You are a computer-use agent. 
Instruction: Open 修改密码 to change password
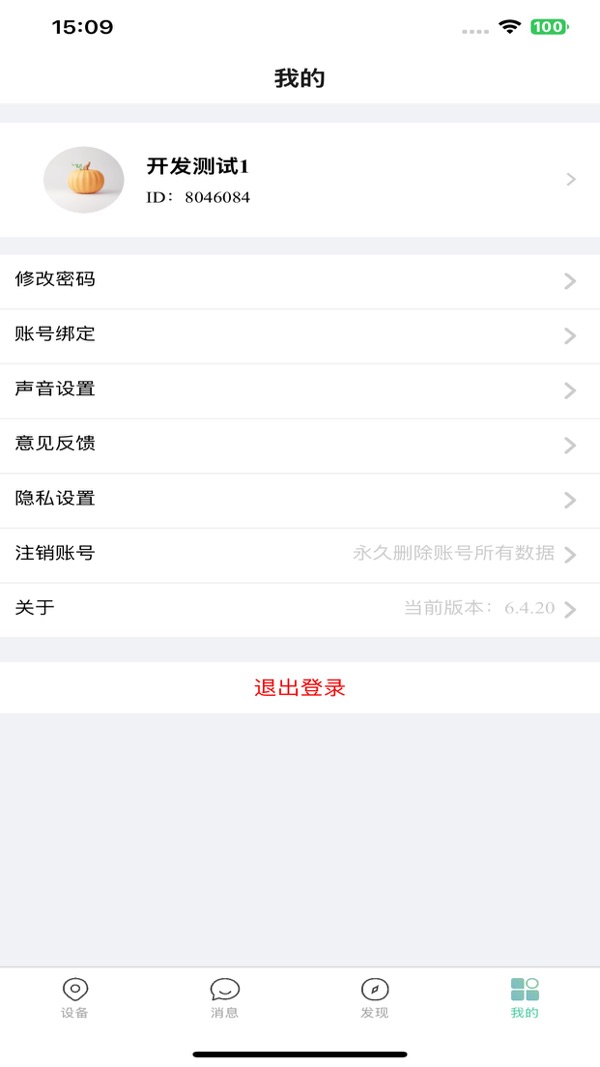300,280
